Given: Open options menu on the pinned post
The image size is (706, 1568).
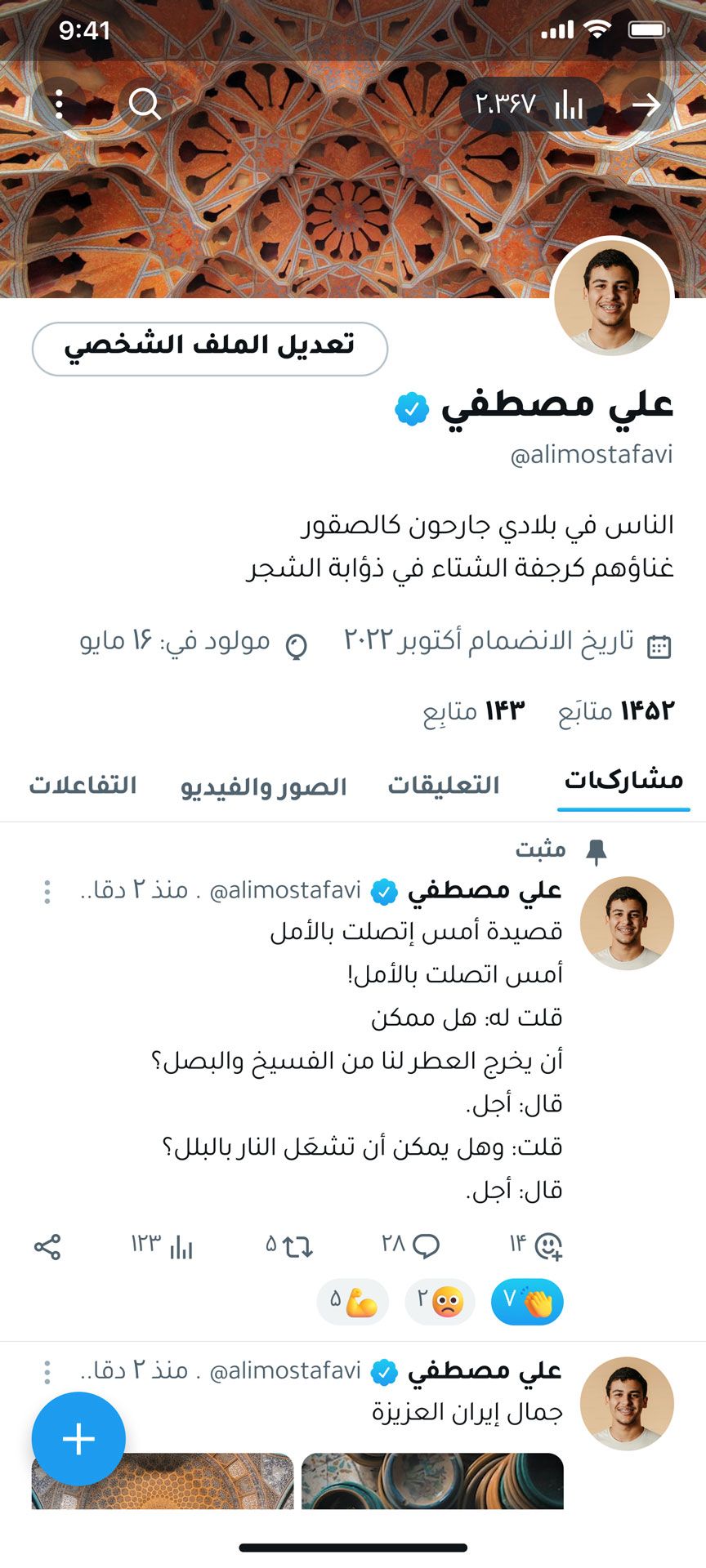Looking at the screenshot, I should (x=47, y=892).
